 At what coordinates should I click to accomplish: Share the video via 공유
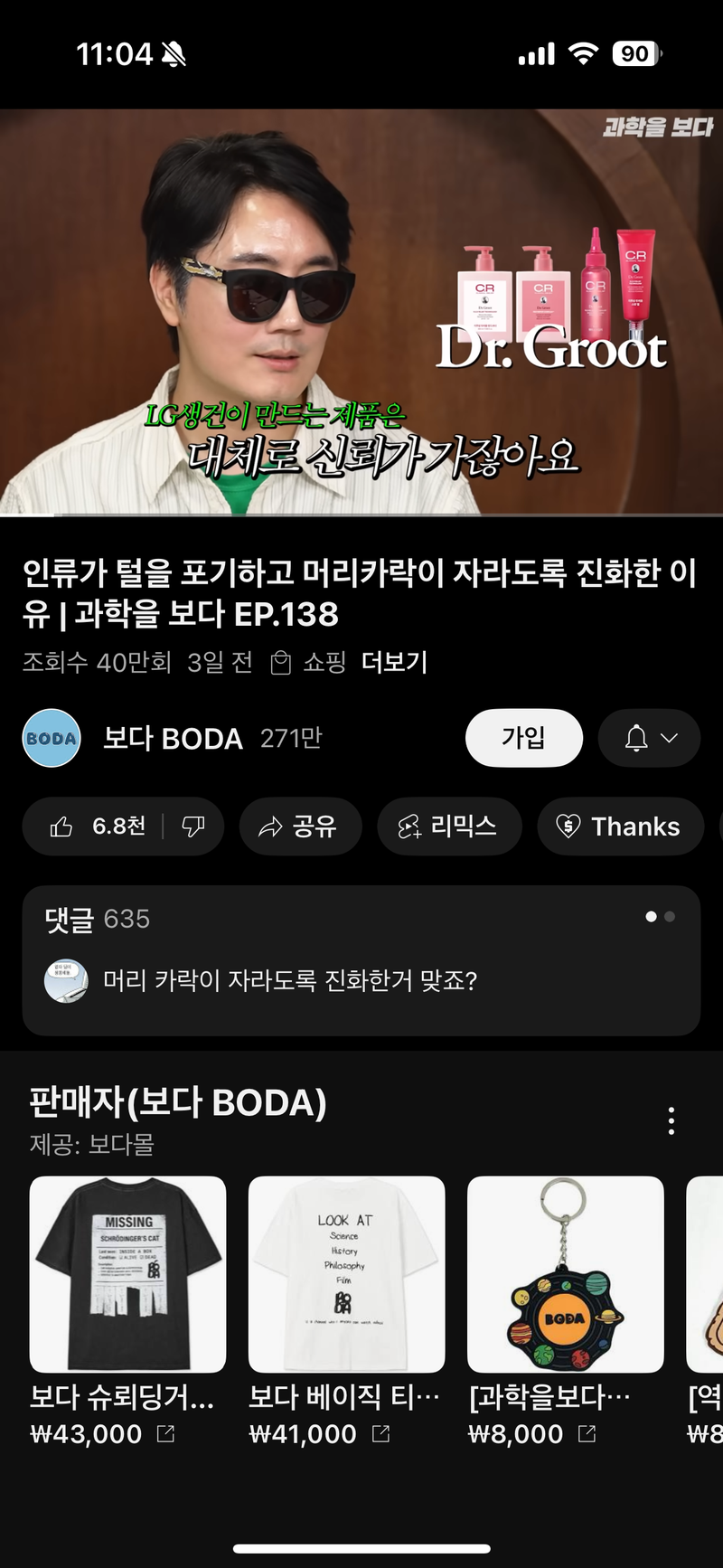click(x=299, y=827)
